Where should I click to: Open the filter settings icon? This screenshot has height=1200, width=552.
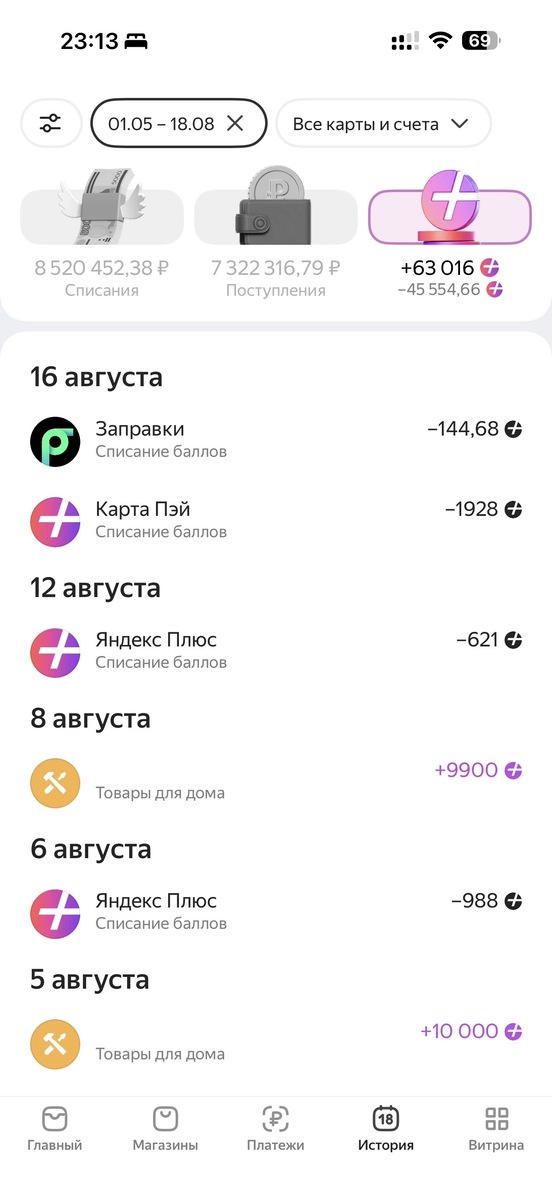click(50, 124)
